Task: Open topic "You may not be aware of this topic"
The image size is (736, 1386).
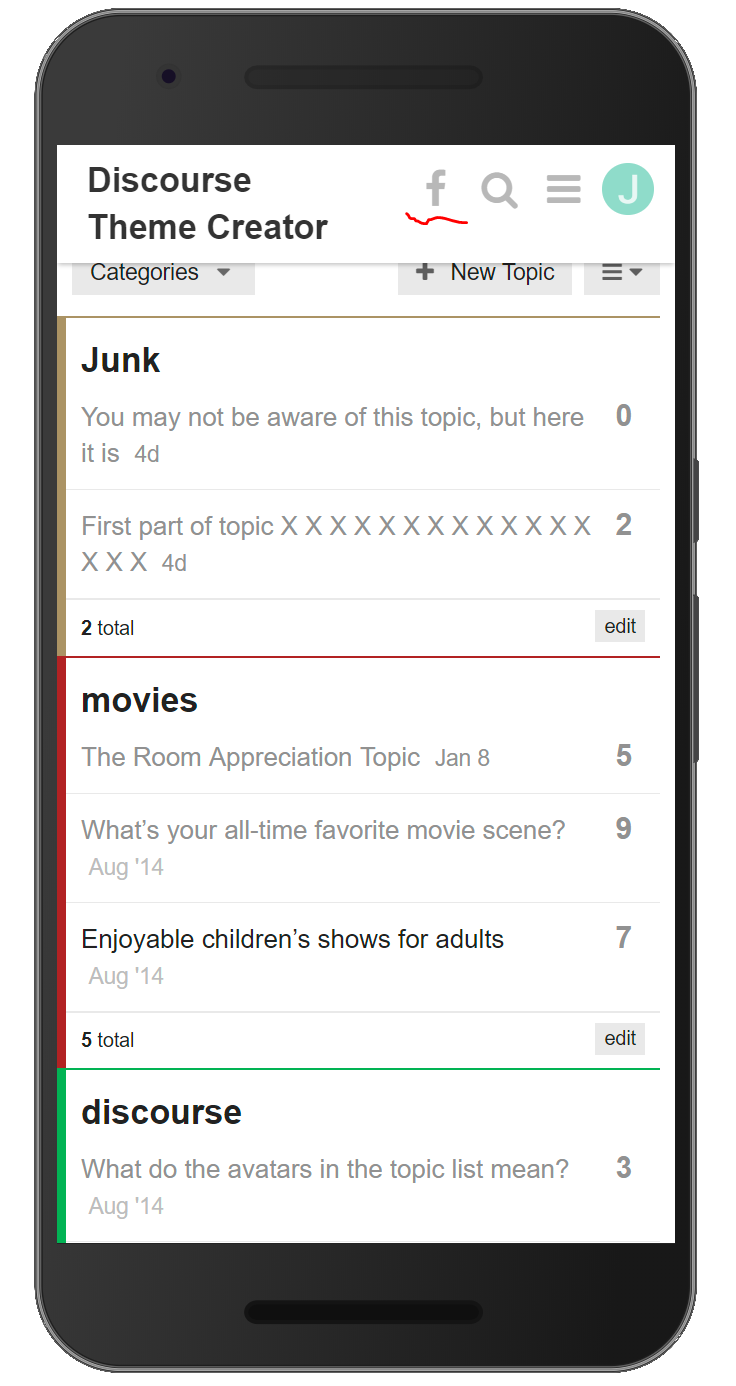Action: (331, 418)
